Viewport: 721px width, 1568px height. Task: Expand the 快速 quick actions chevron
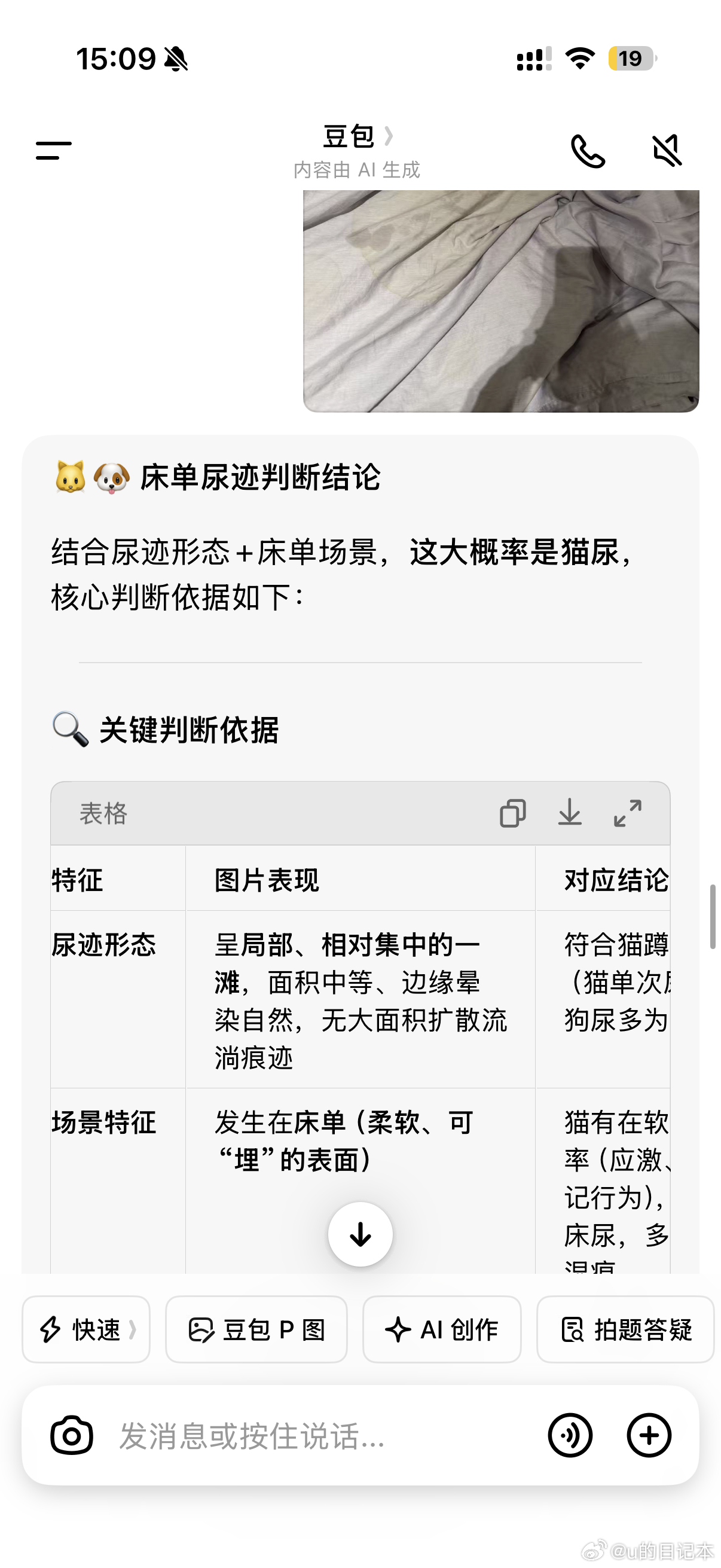click(133, 1330)
